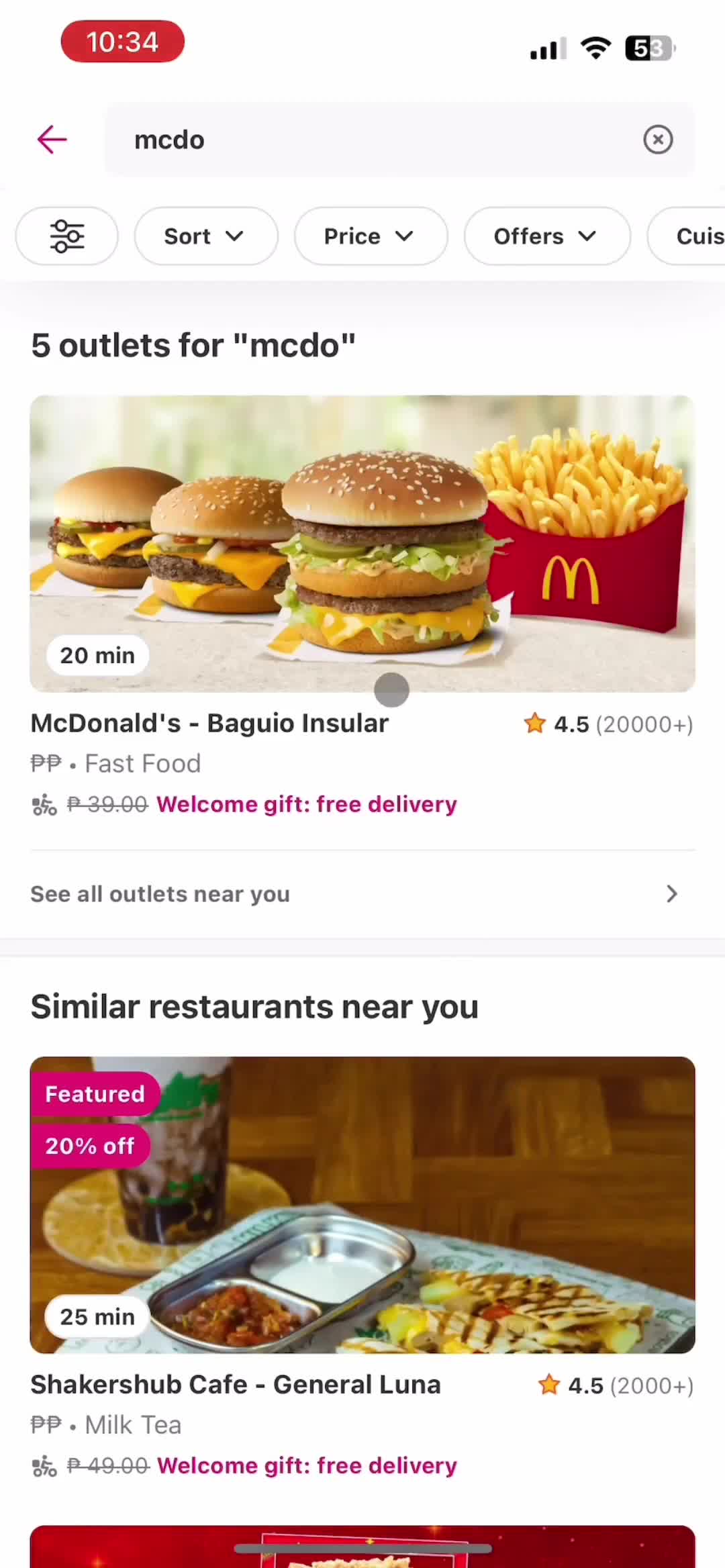Tap the star rating icon on McDonald's card
This screenshot has width=725, height=1568.
pos(535,724)
